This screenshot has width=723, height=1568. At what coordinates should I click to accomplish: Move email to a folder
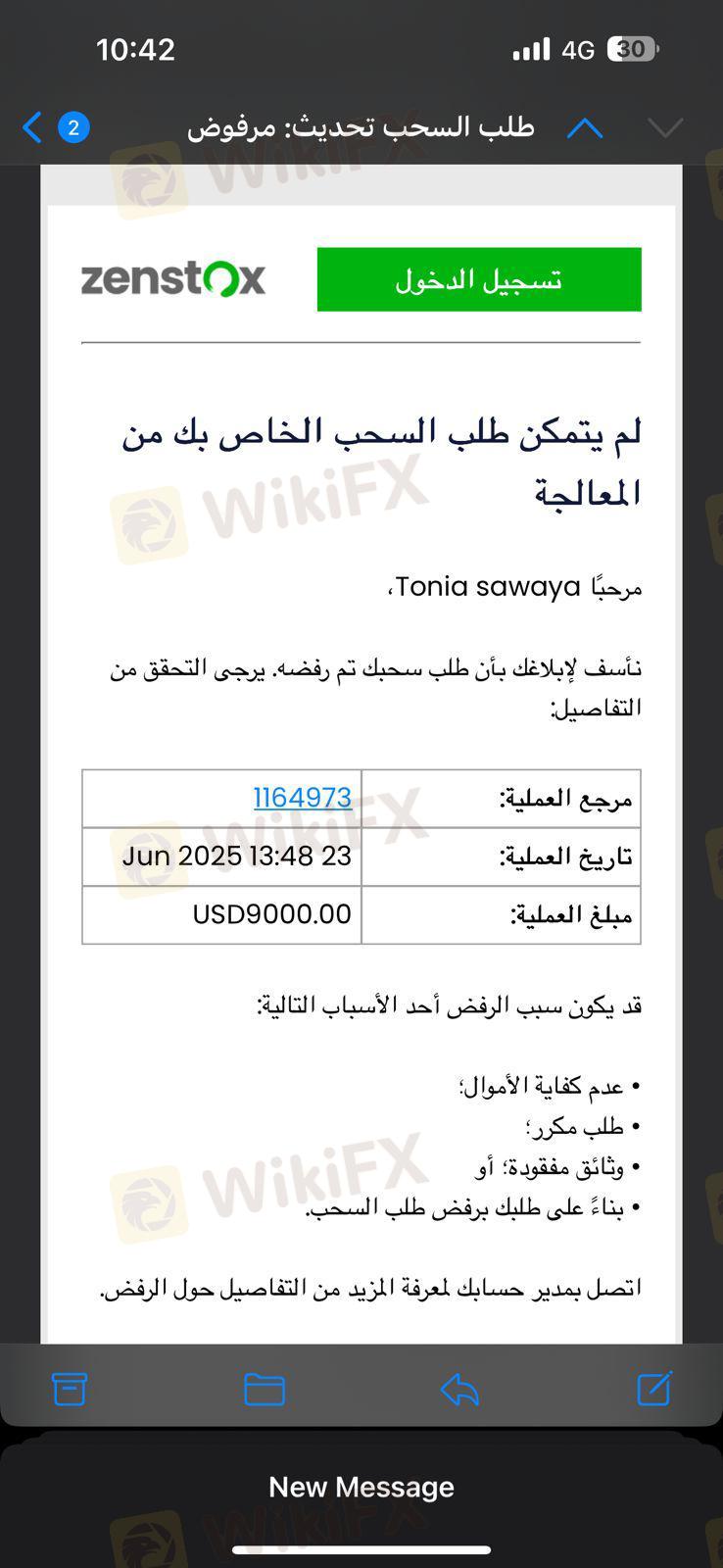point(265,1389)
